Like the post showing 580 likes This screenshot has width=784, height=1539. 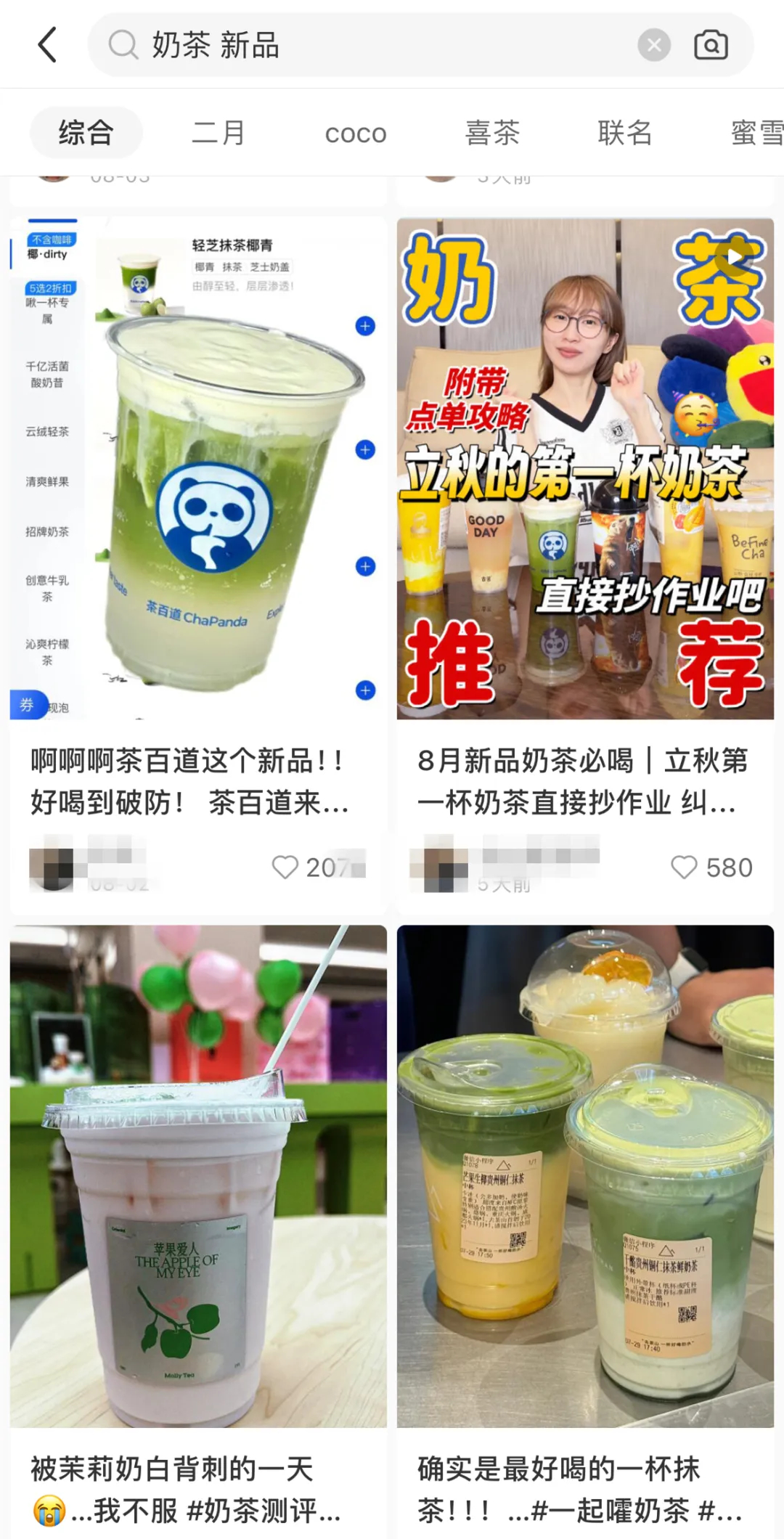683,868
